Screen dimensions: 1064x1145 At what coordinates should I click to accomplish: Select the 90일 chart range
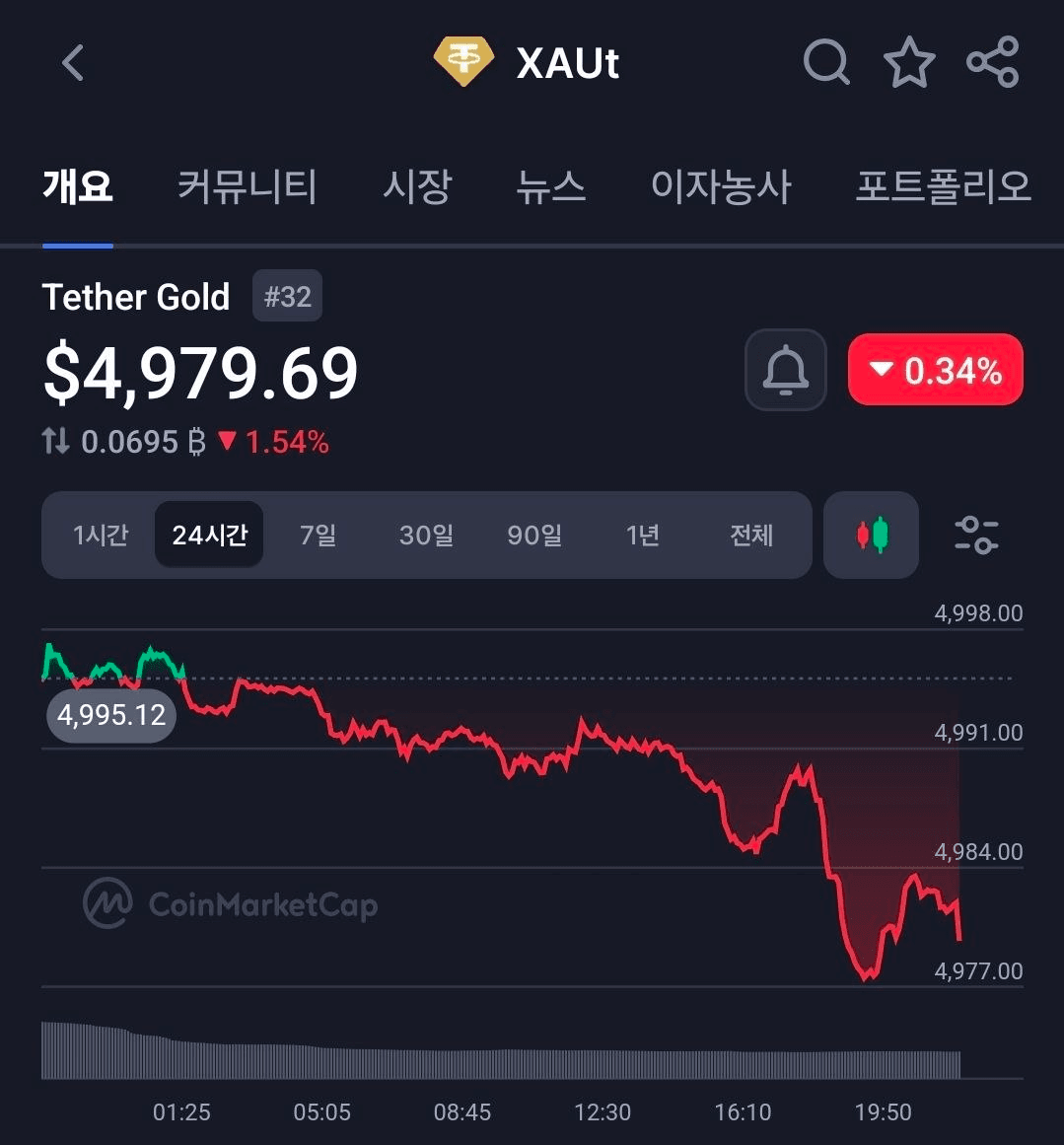tap(534, 536)
